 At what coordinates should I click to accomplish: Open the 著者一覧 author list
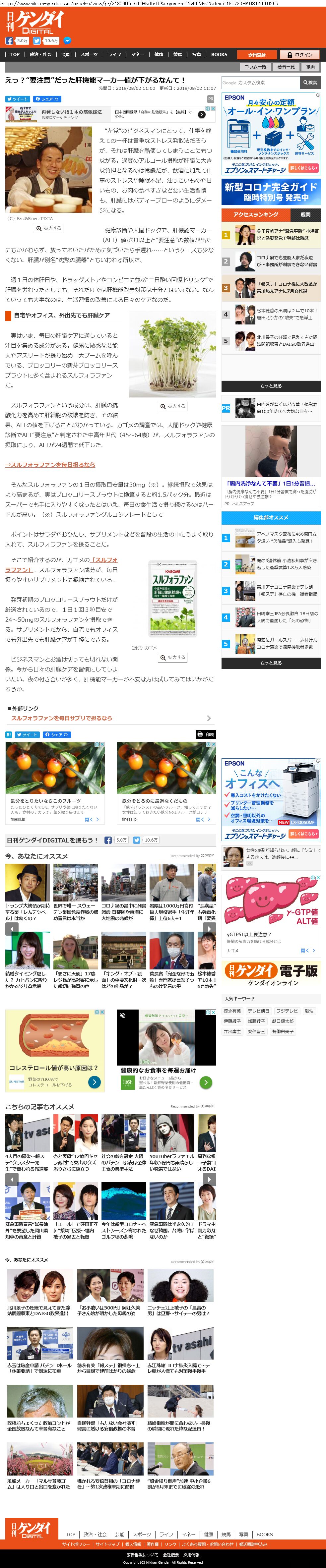tap(286, 67)
